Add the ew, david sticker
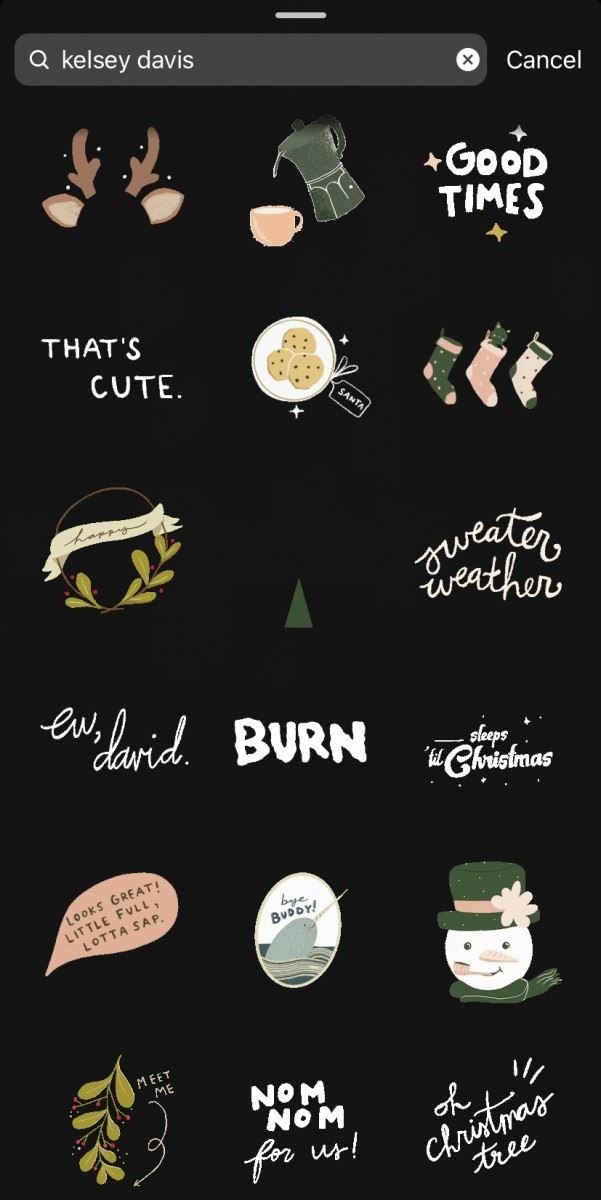601x1200 pixels. (x=114, y=742)
